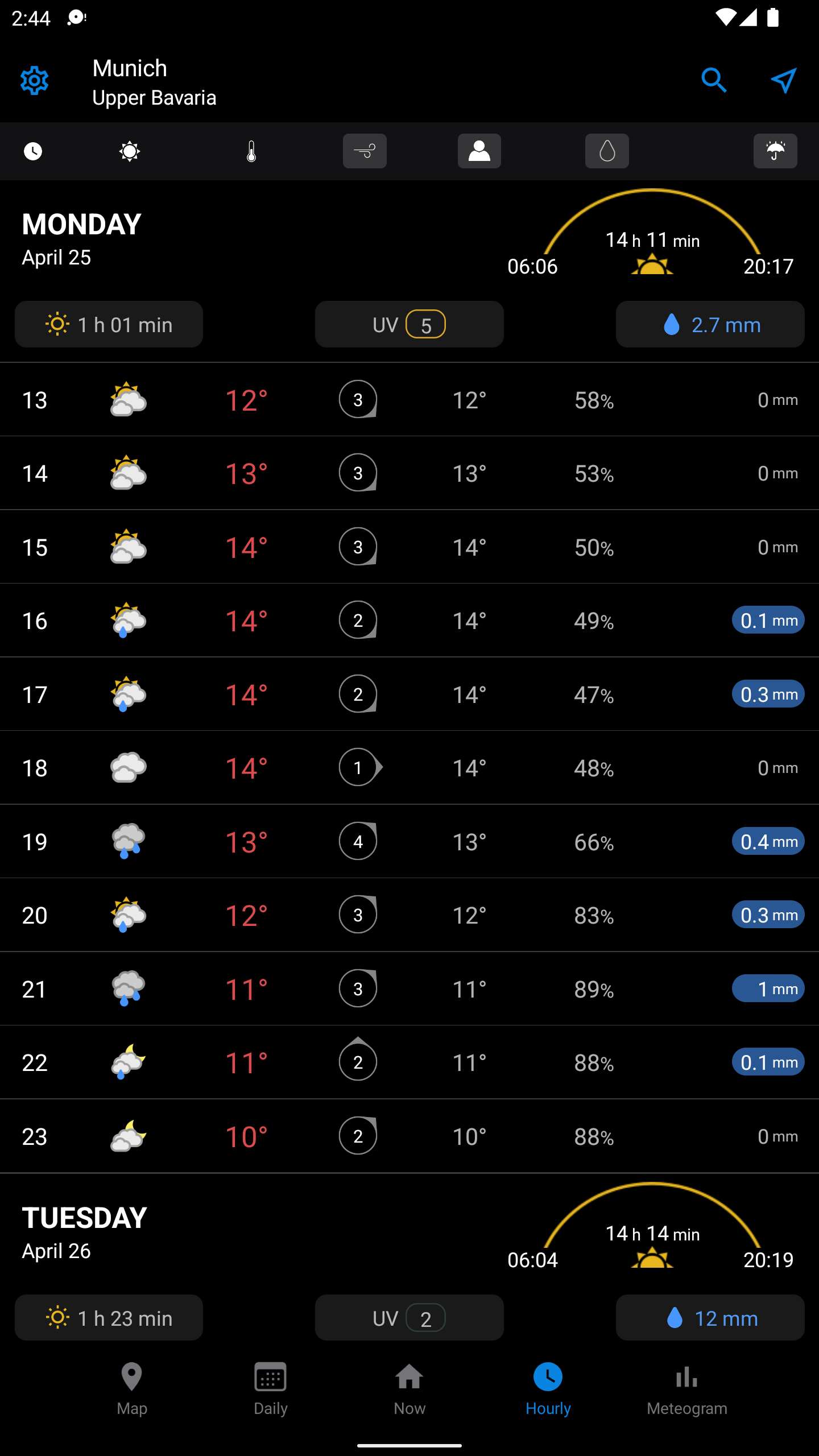Go to the Now tab
The width and height of the screenshot is (819, 1456).
(409, 1389)
